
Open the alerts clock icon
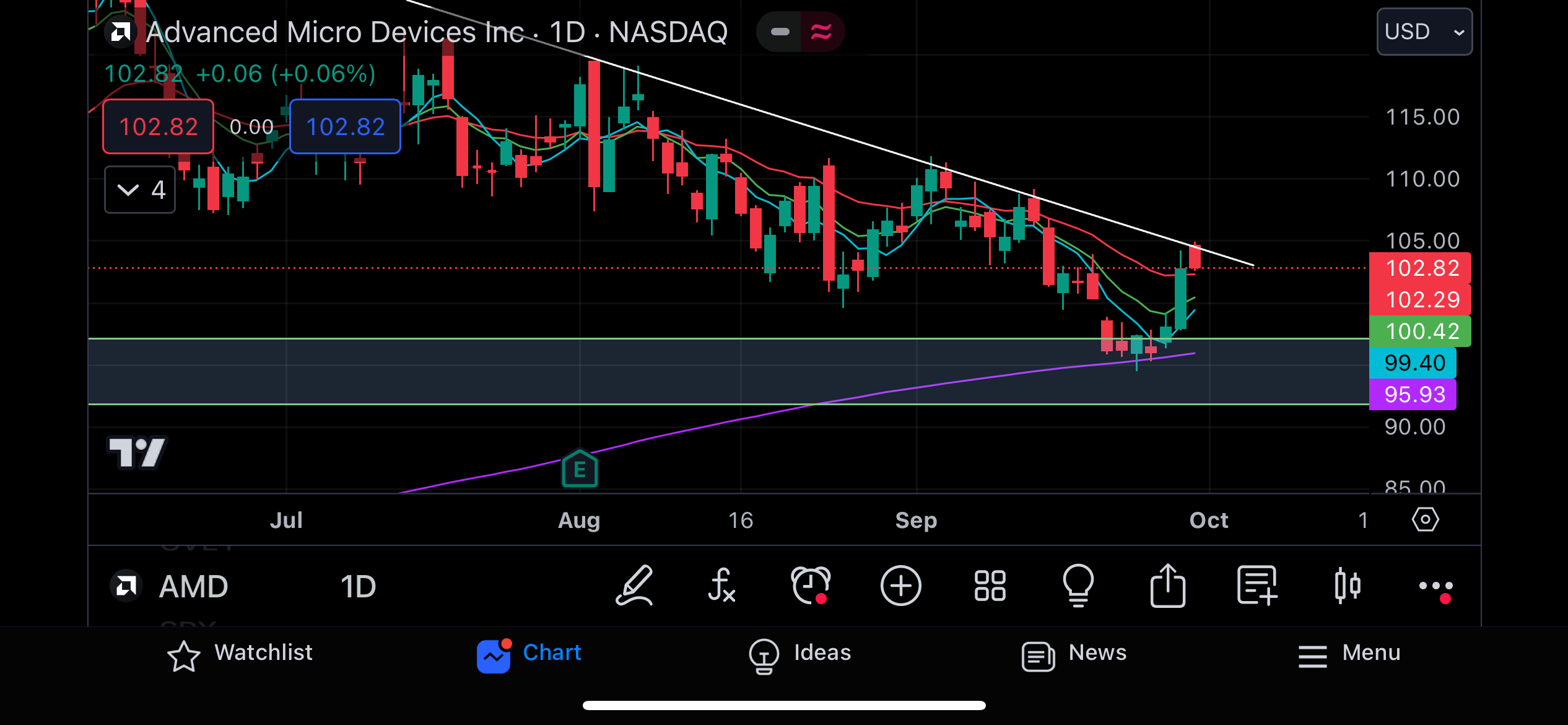tap(811, 586)
